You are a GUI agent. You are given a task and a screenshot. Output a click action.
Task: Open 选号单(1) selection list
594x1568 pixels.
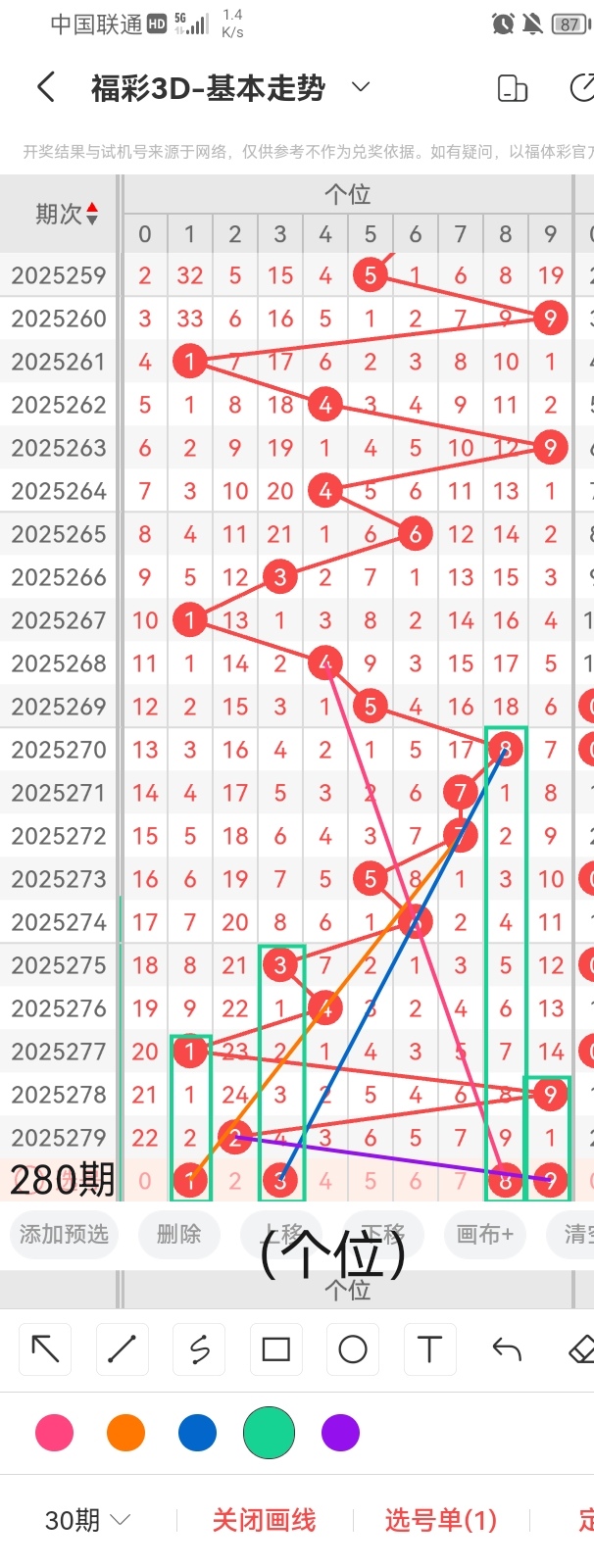[441, 1520]
